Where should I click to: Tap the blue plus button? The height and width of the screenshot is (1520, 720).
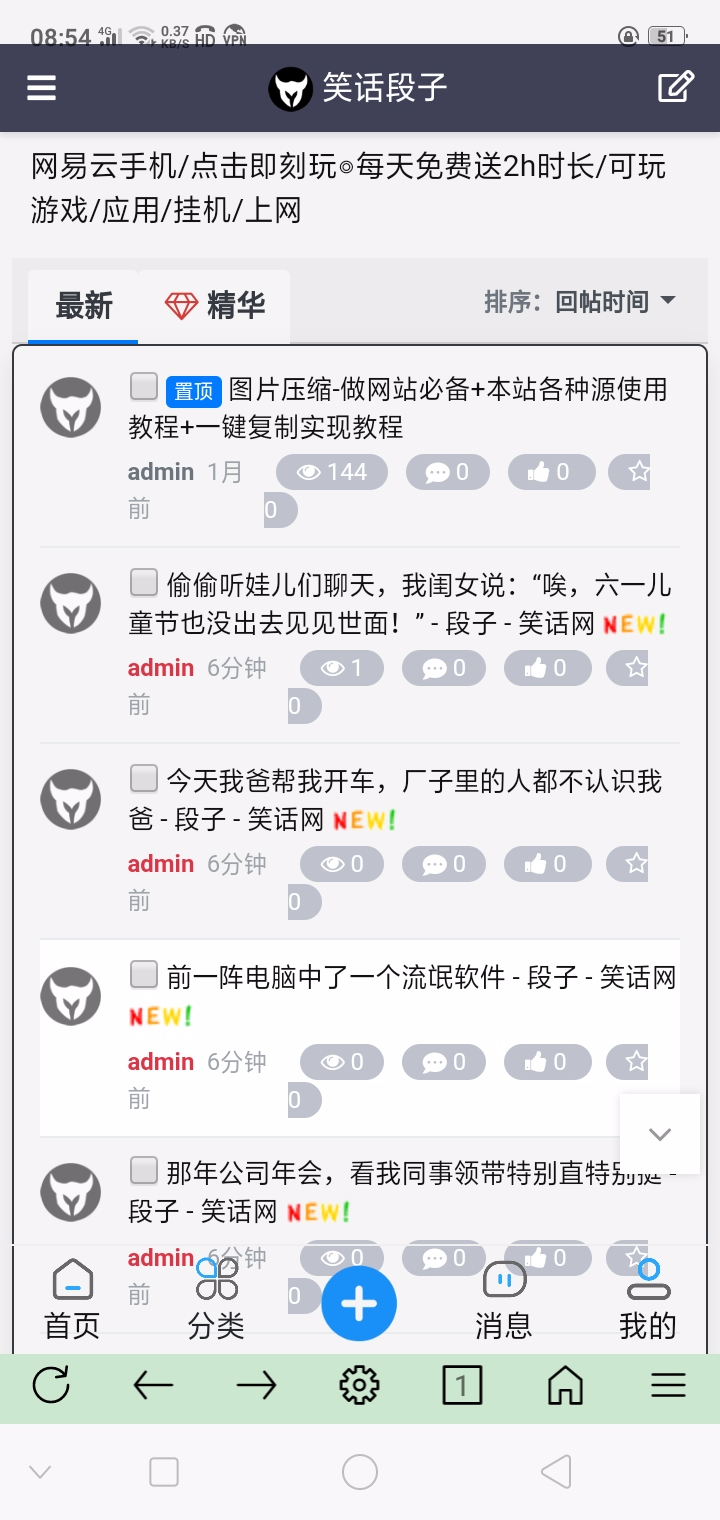[359, 1304]
